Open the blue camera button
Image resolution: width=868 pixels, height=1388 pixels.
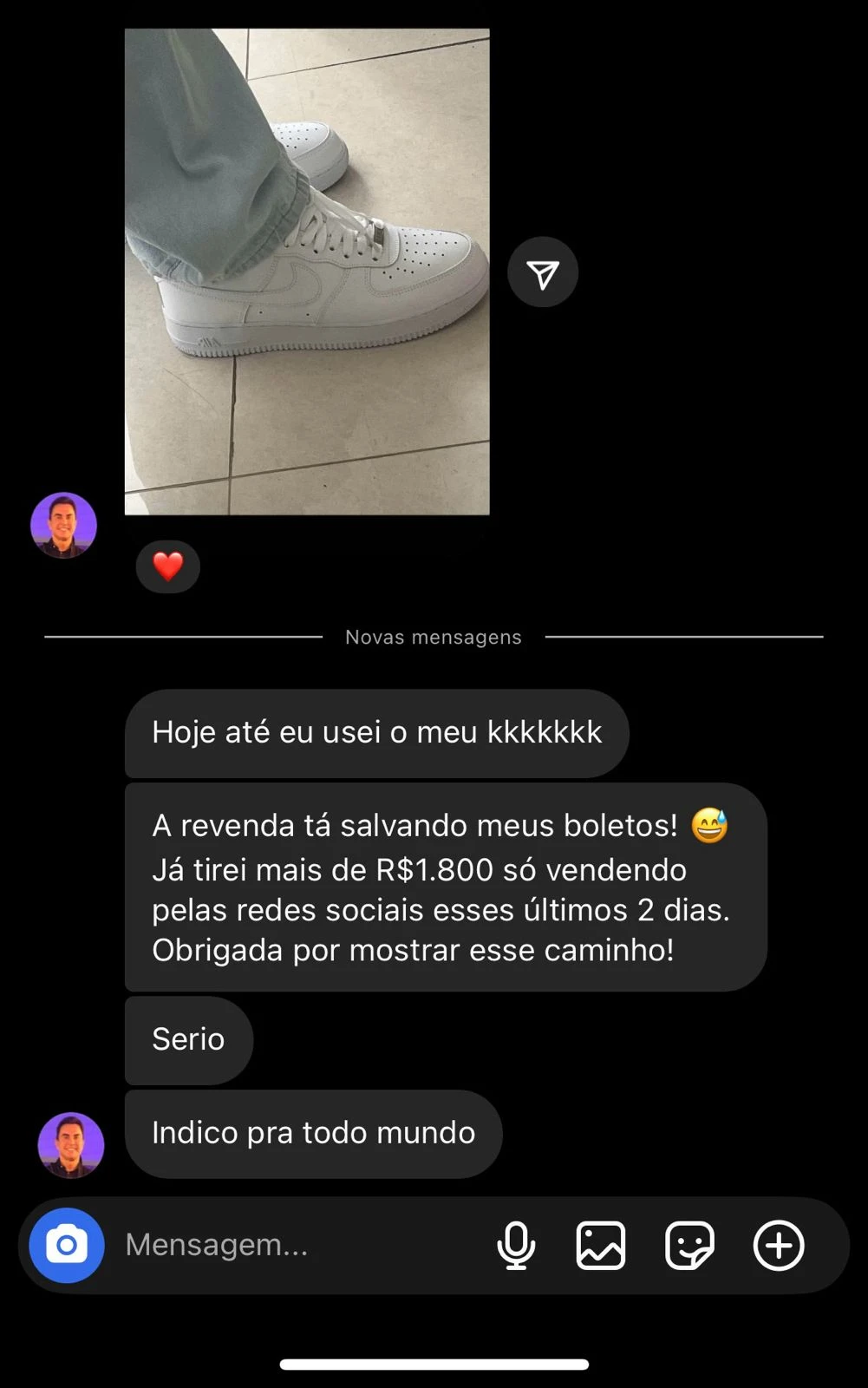pyautogui.click(x=67, y=1246)
